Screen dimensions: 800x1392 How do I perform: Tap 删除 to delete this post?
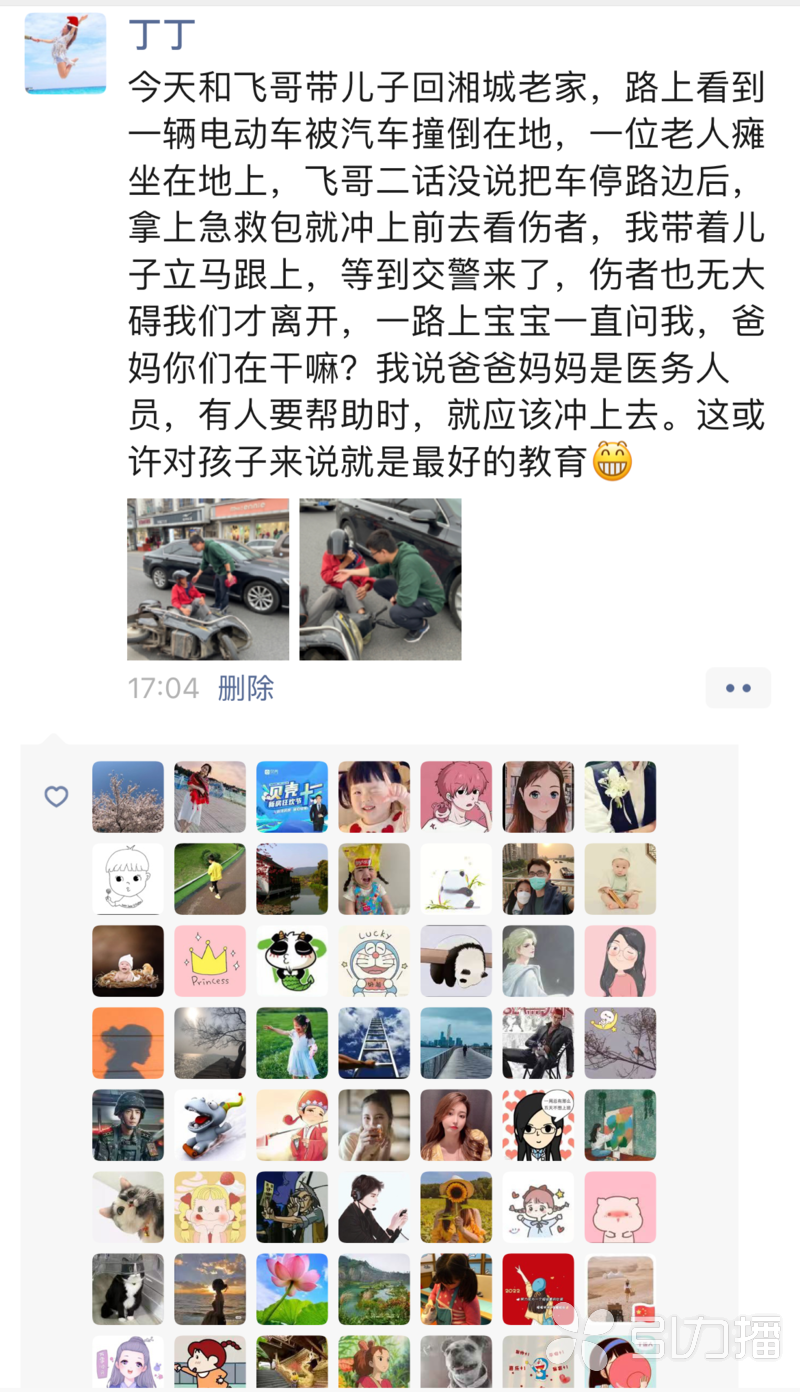245,688
